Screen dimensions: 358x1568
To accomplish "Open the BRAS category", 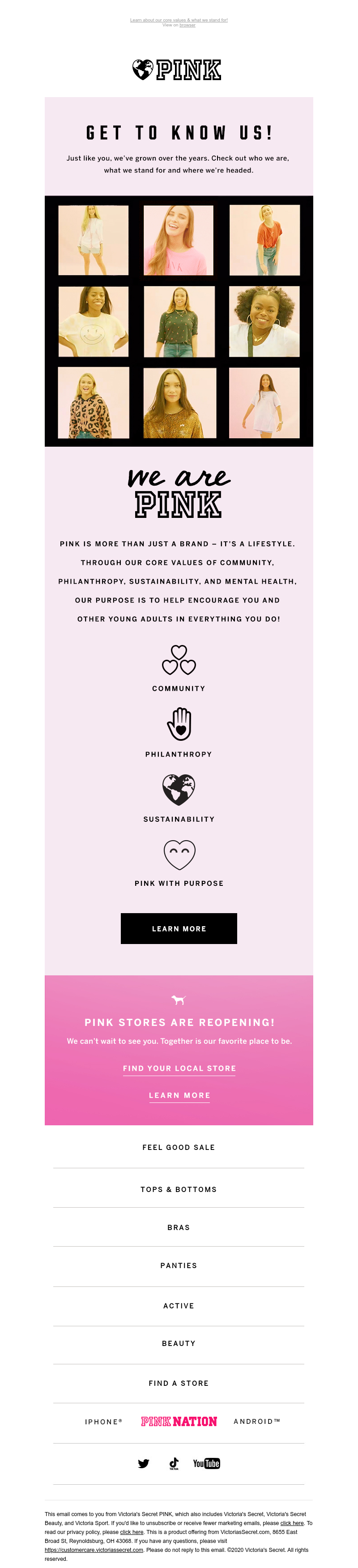I will [179, 1228].
